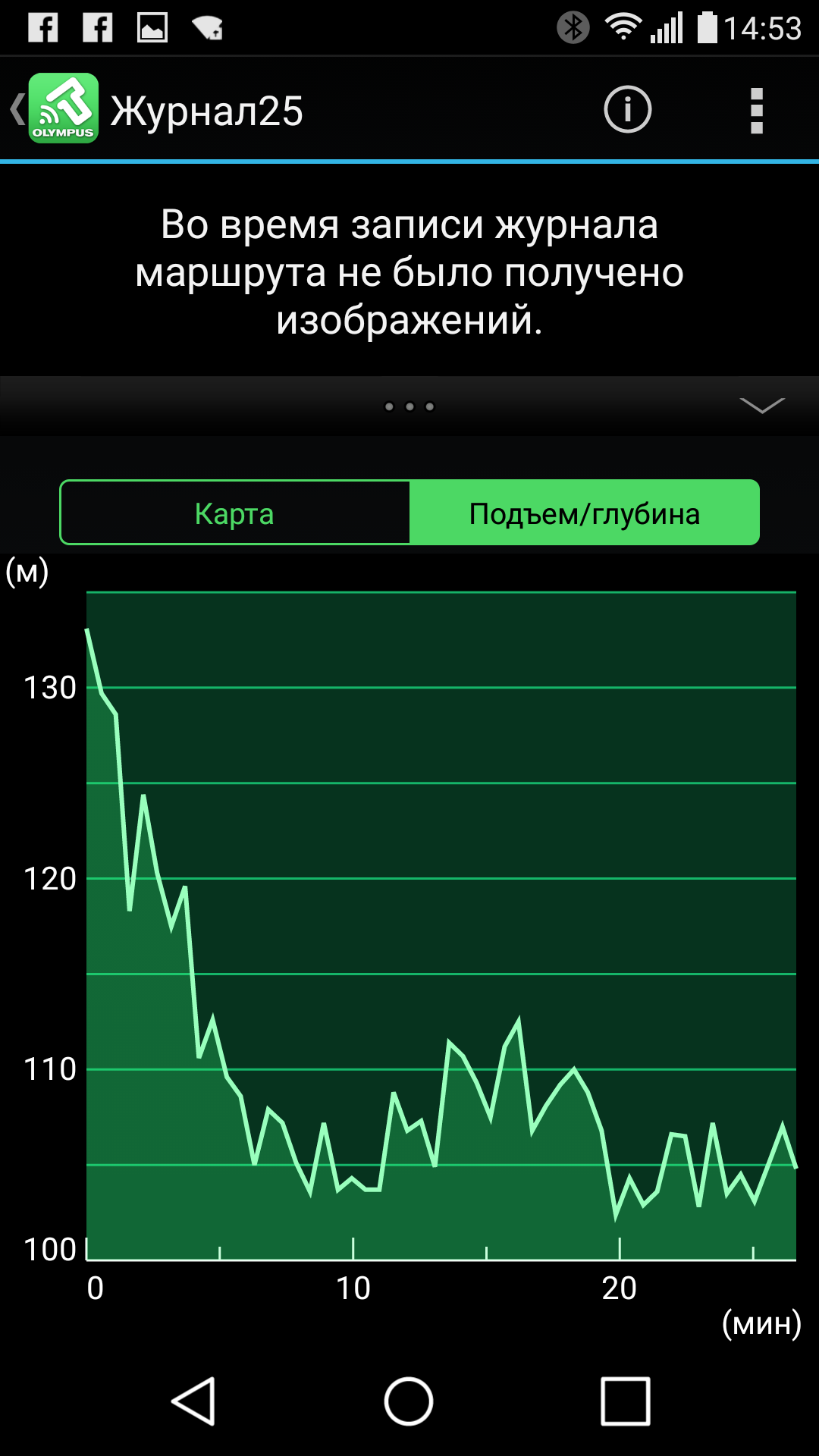Open the info icon in the app bar

click(x=627, y=110)
